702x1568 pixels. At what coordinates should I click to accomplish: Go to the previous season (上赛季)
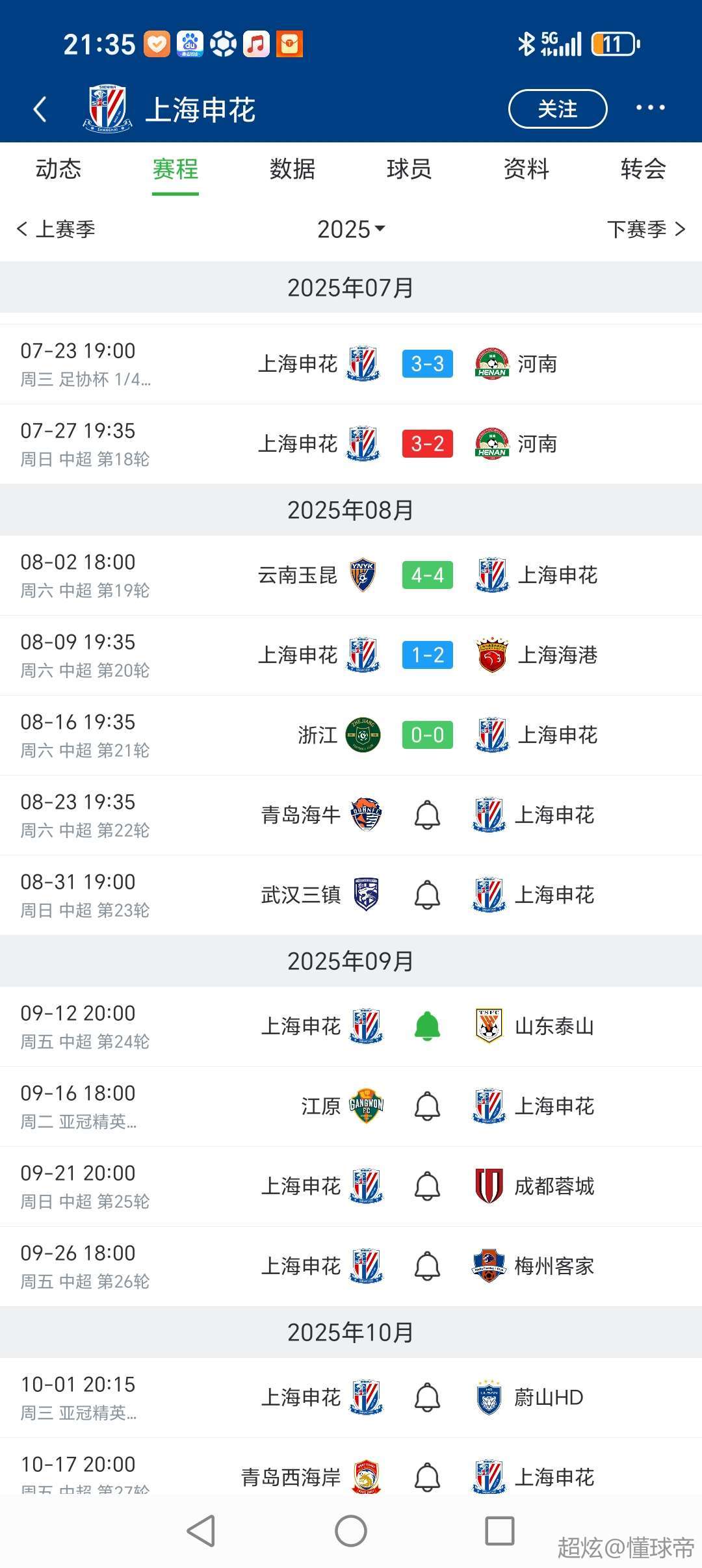click(56, 229)
